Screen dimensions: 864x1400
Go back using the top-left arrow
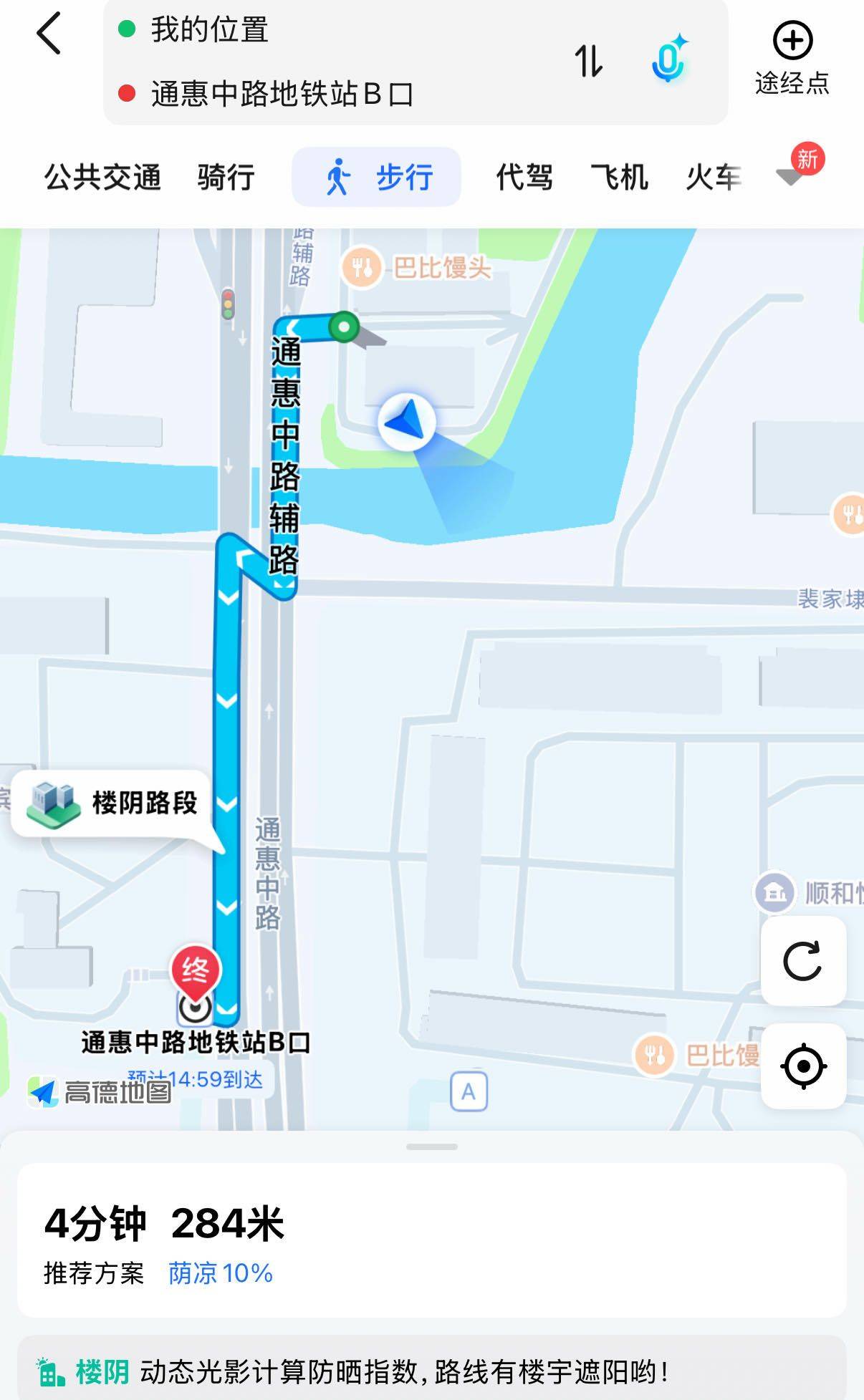[49, 34]
